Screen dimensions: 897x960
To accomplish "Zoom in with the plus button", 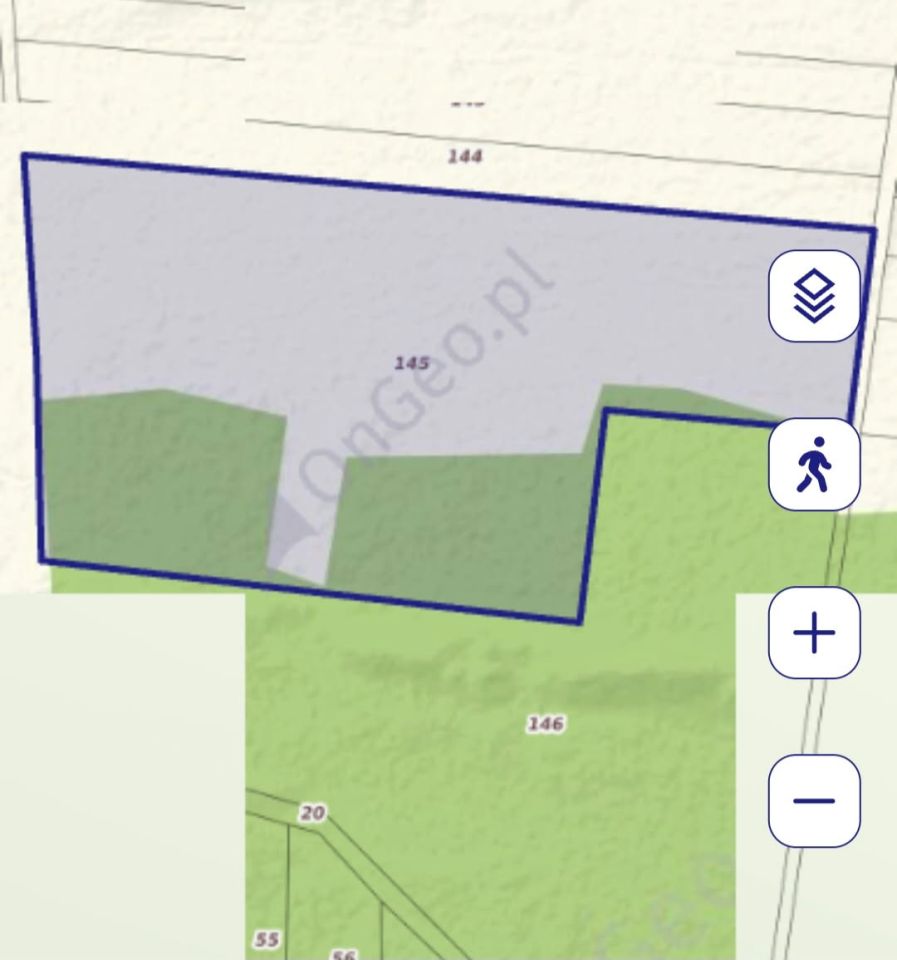I will (x=813, y=633).
